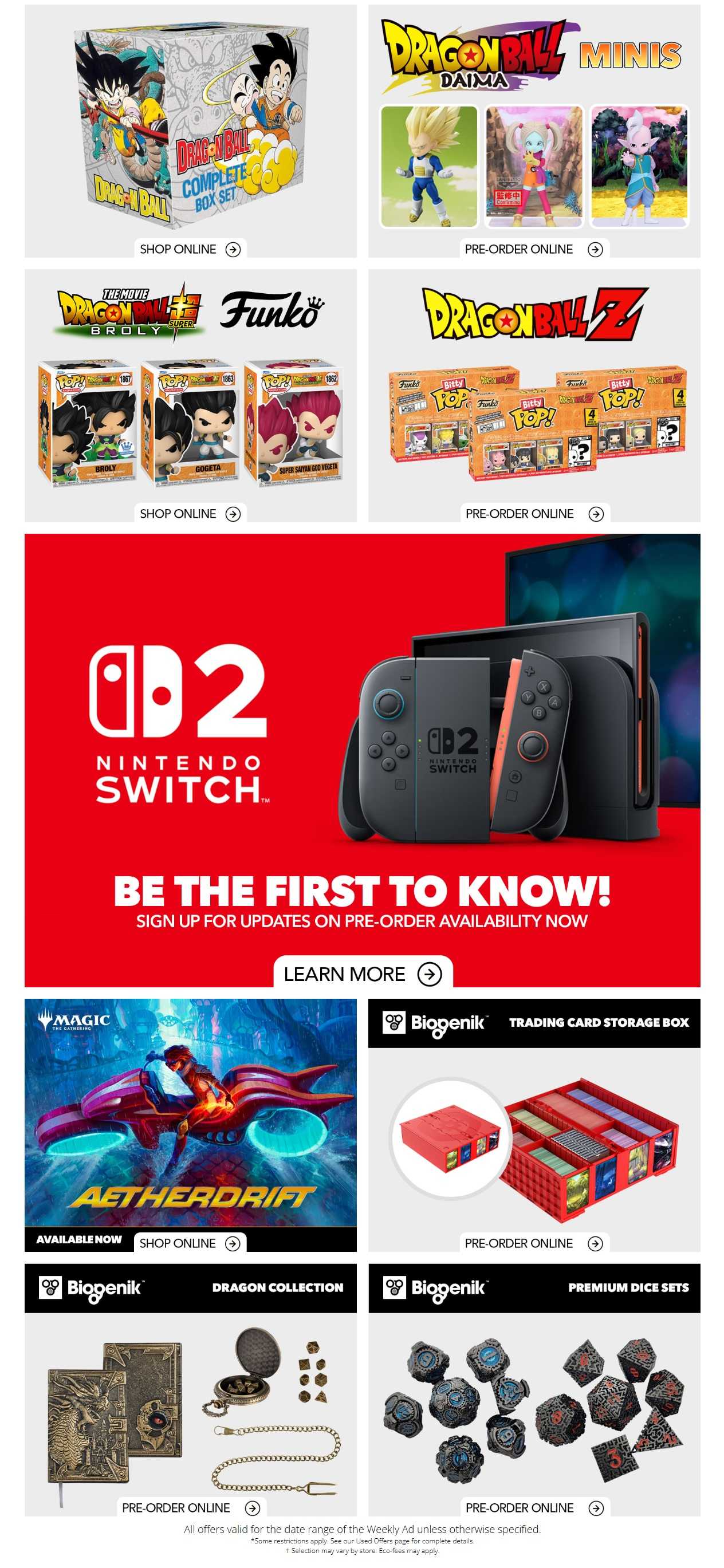The width and height of the screenshot is (724, 1568).
Task: Pre-order Dragon Ball Daima Minis online
Action: tap(534, 249)
